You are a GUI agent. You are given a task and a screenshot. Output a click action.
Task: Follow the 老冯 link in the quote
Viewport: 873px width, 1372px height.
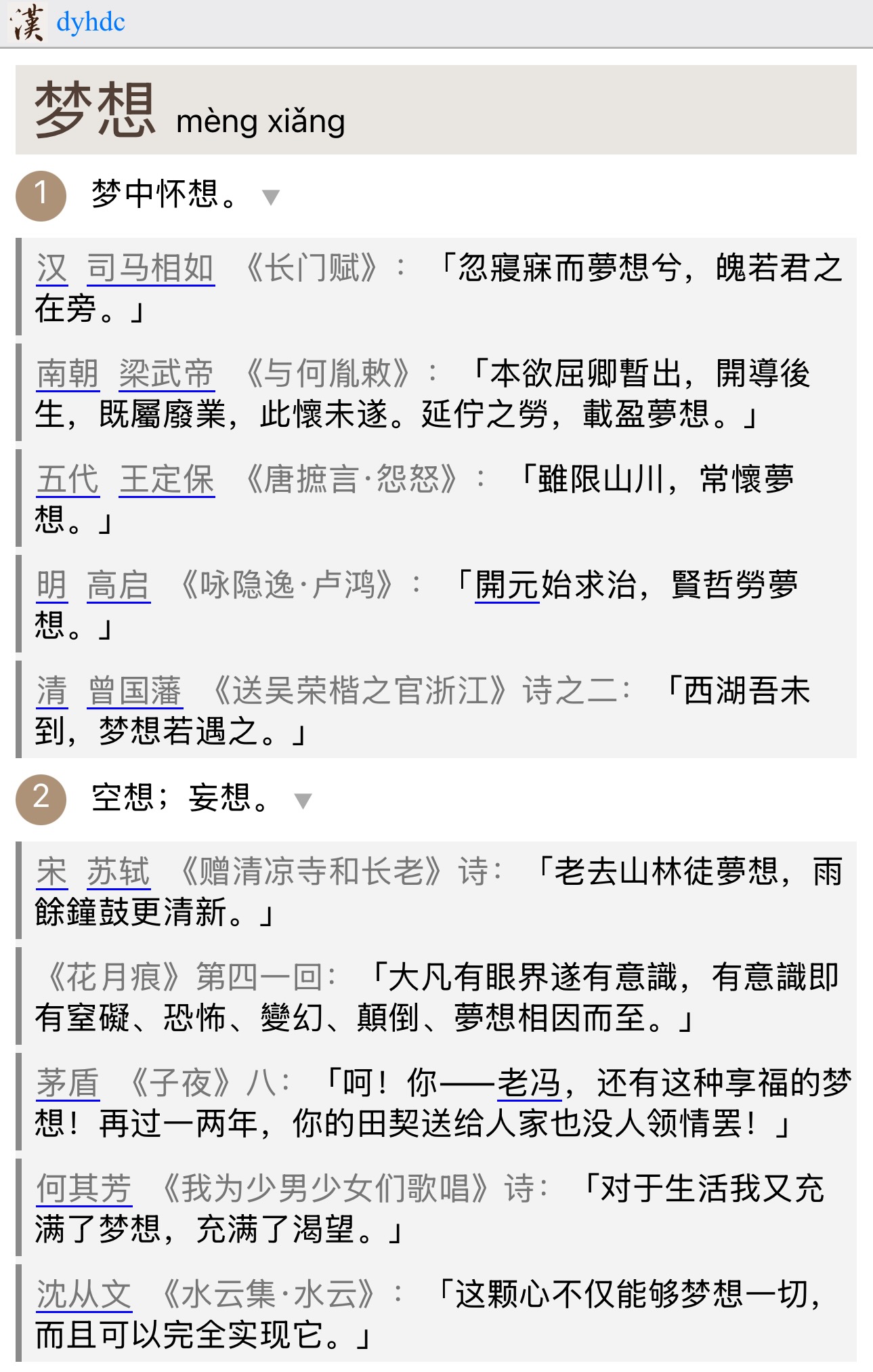pyautogui.click(x=529, y=1083)
